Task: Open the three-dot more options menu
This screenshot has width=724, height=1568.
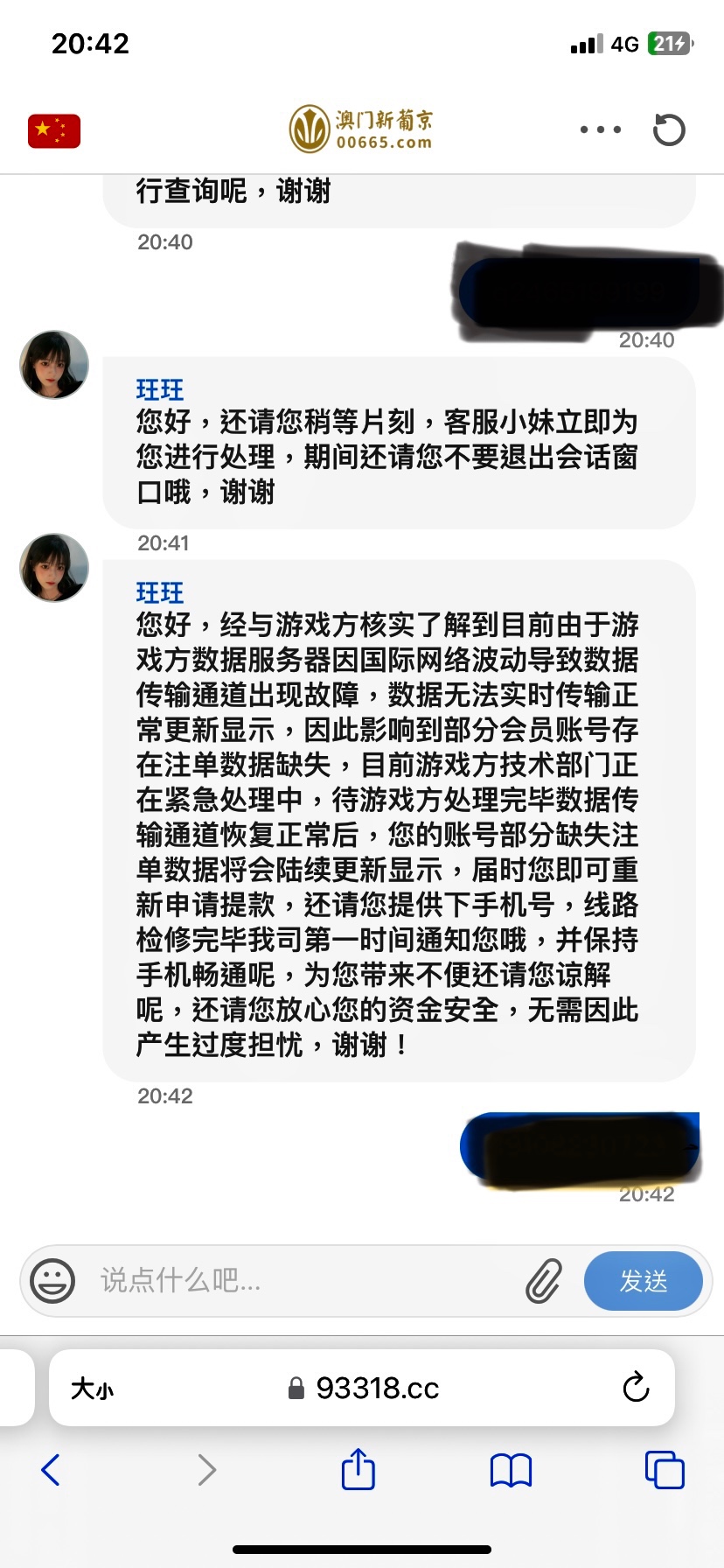Action: pyautogui.click(x=600, y=129)
